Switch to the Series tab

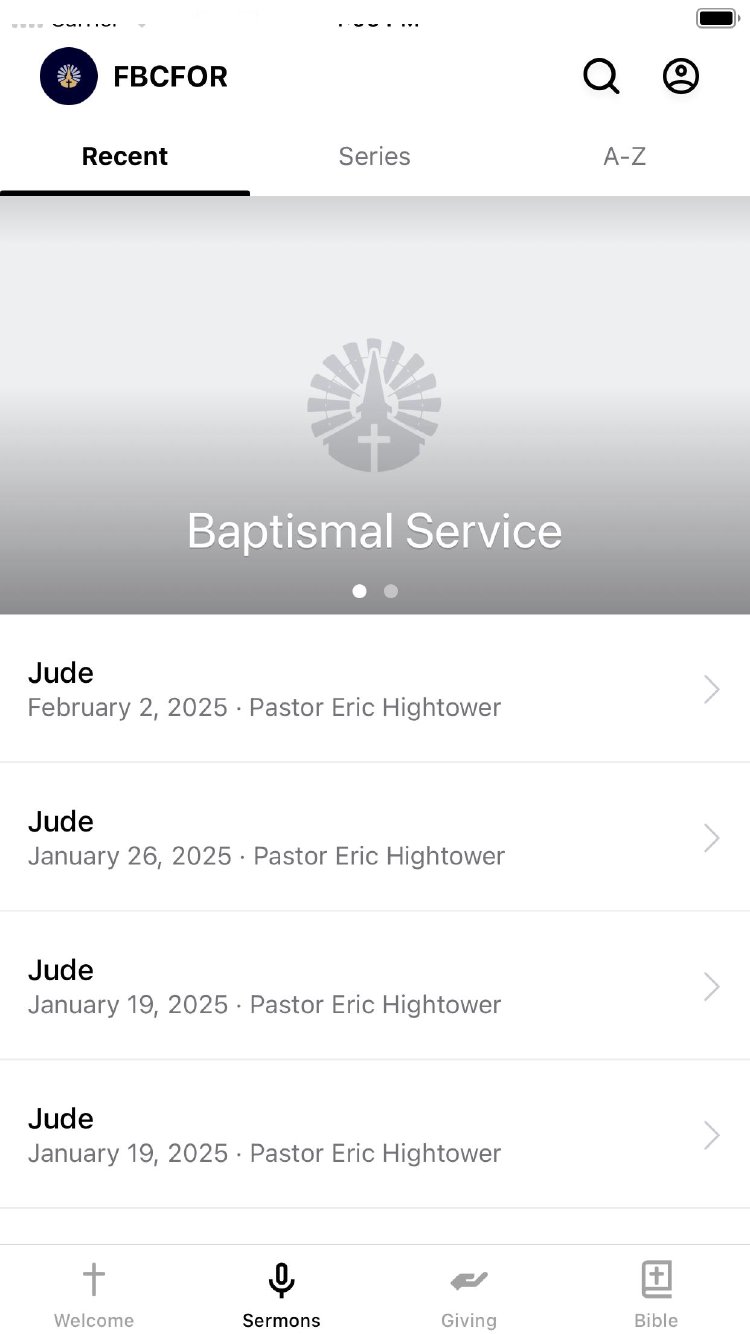click(375, 157)
